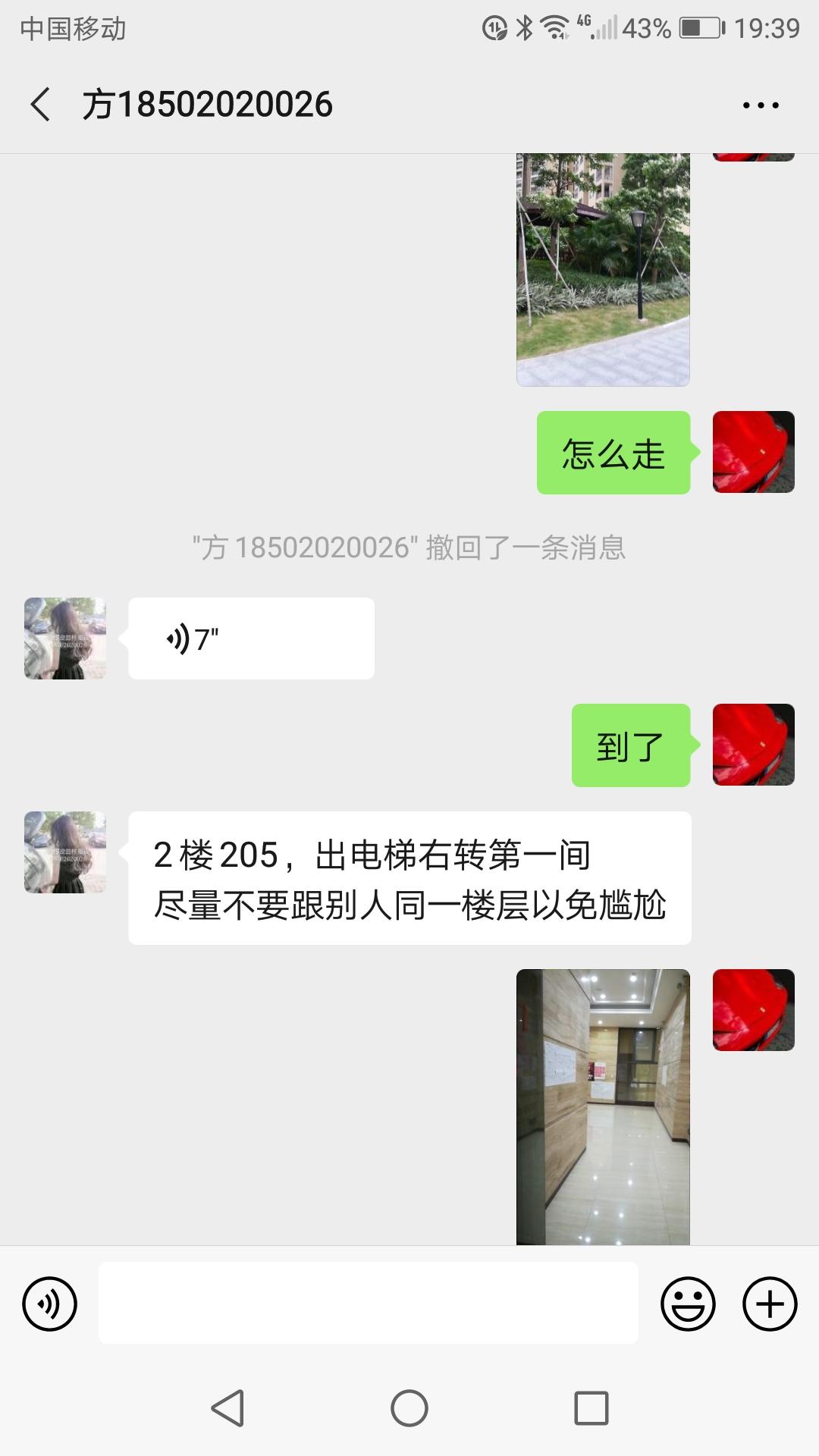Go back from this chat
The height and width of the screenshot is (1456, 819).
[x=41, y=105]
